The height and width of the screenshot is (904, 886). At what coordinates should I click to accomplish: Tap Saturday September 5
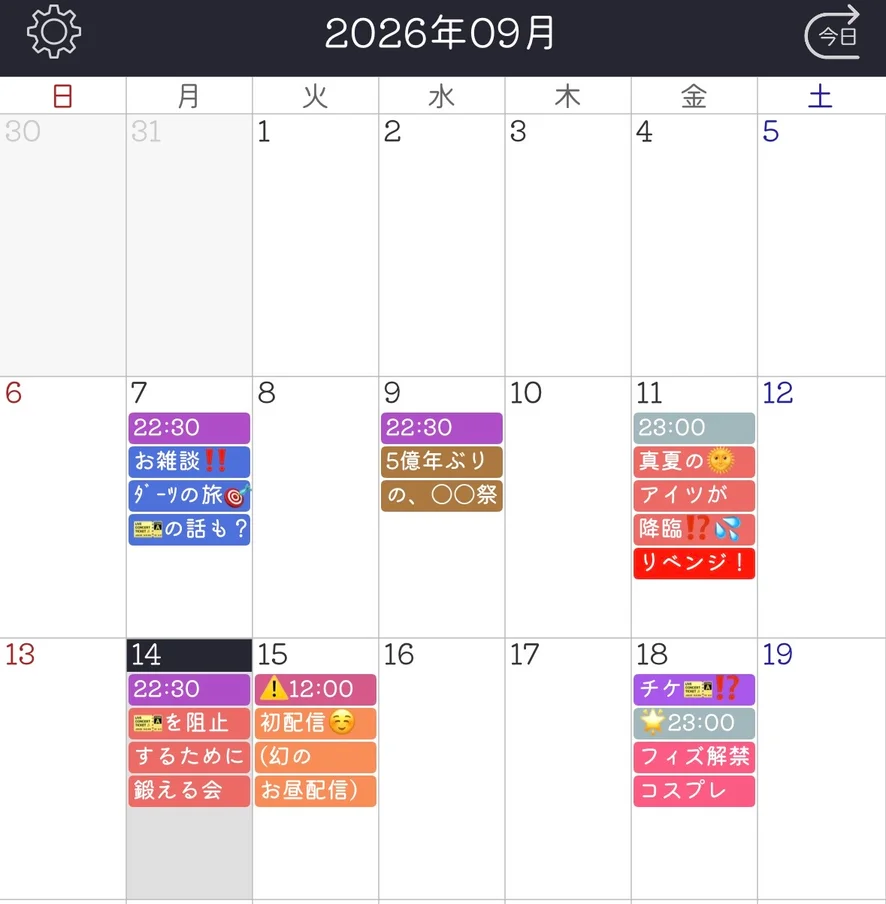[821, 245]
